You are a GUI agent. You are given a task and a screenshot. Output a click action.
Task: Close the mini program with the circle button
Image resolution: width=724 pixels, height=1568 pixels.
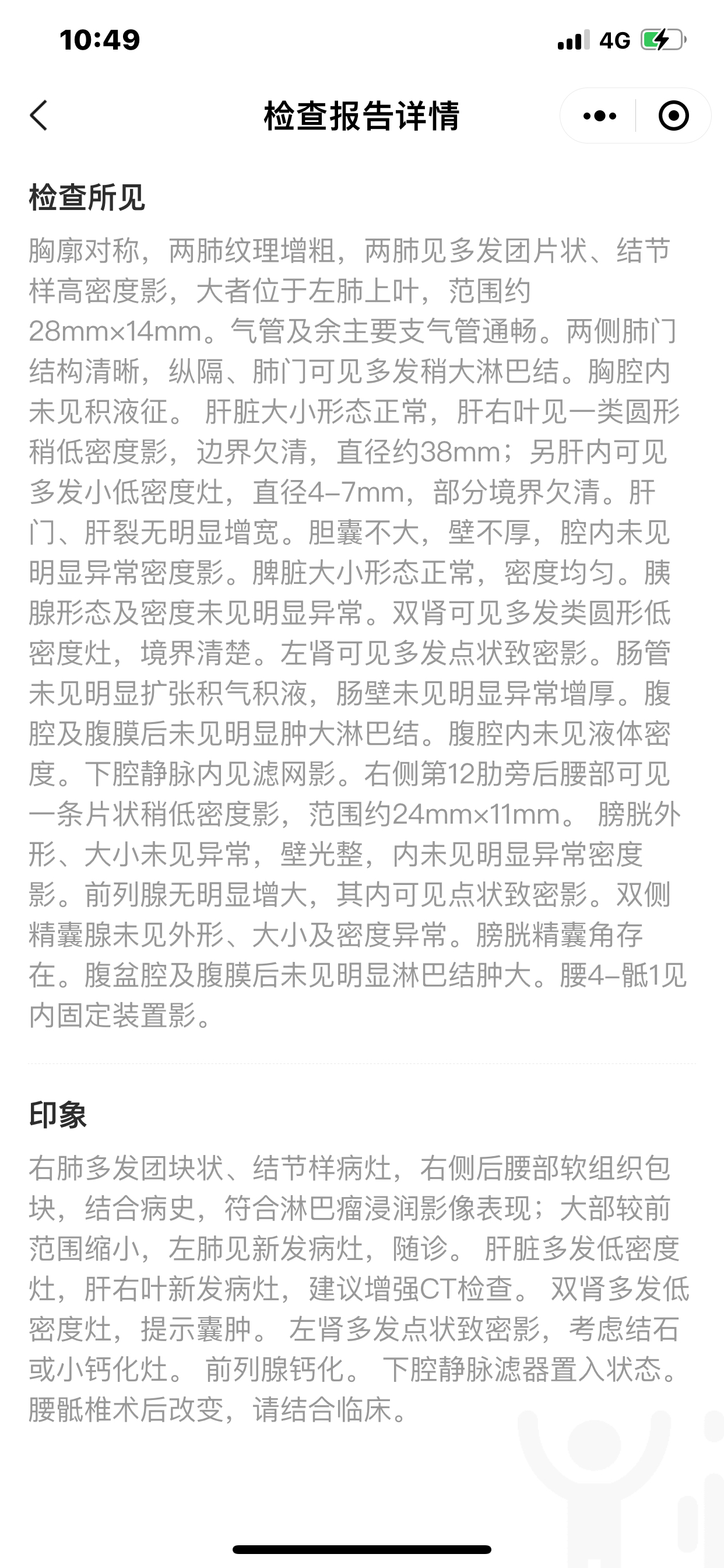coord(673,116)
